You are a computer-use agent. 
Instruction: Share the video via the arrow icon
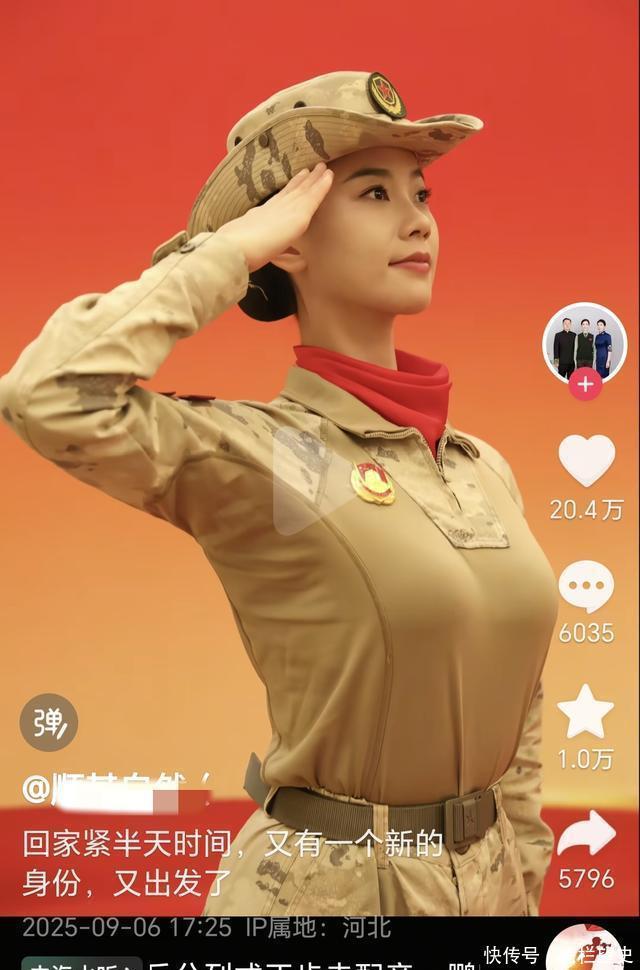[x=586, y=833]
